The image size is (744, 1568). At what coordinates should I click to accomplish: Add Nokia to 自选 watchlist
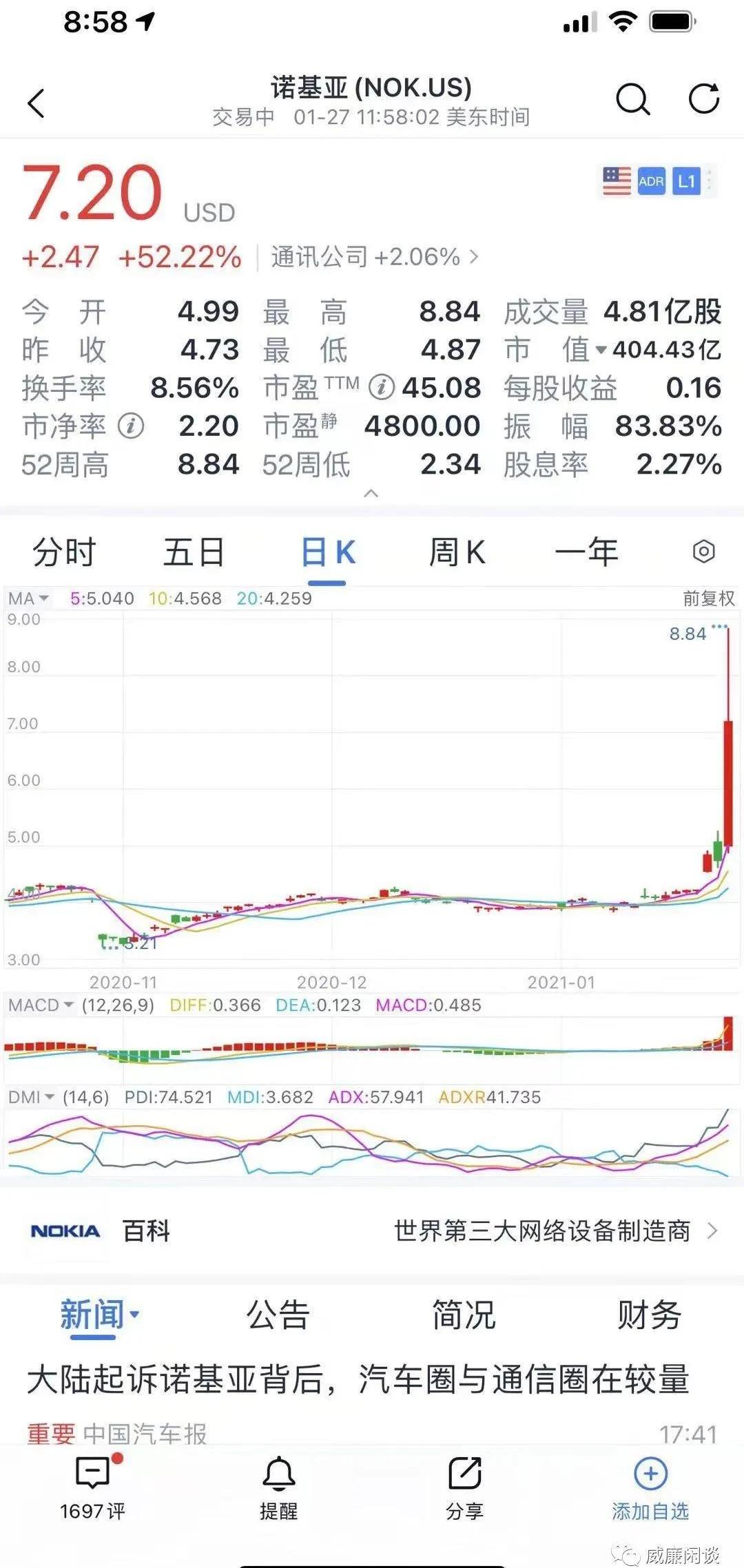coord(650,1489)
